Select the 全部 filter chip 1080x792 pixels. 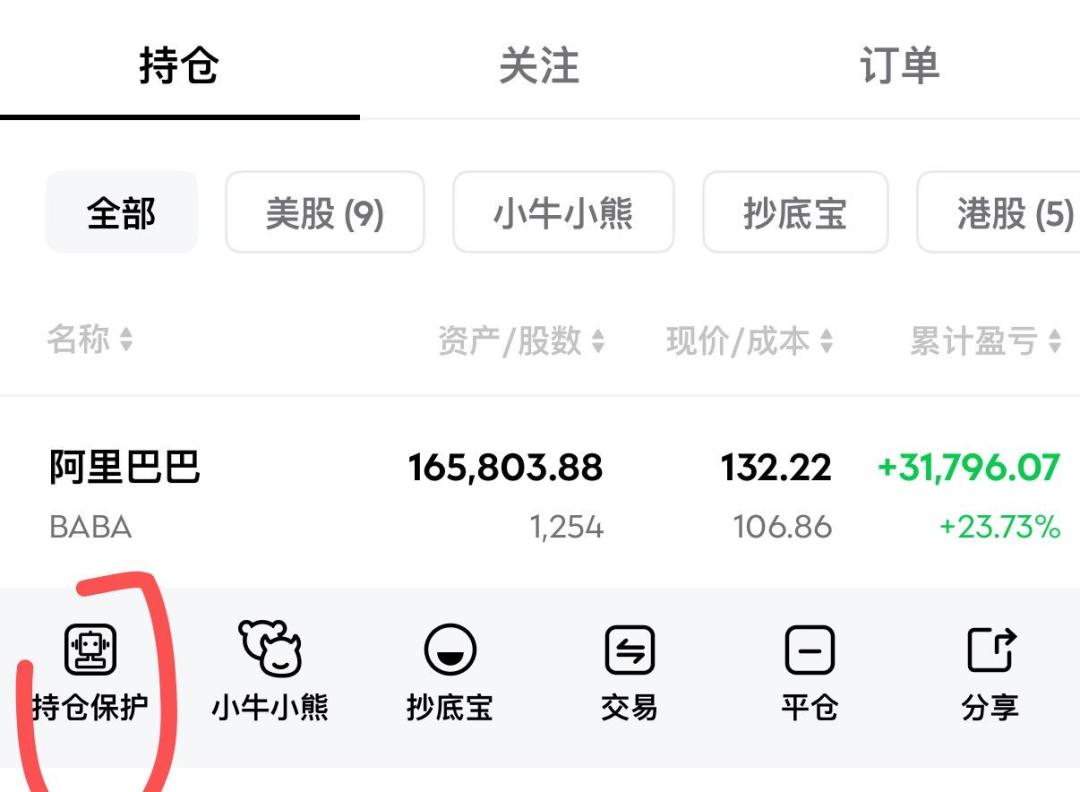[x=122, y=213]
